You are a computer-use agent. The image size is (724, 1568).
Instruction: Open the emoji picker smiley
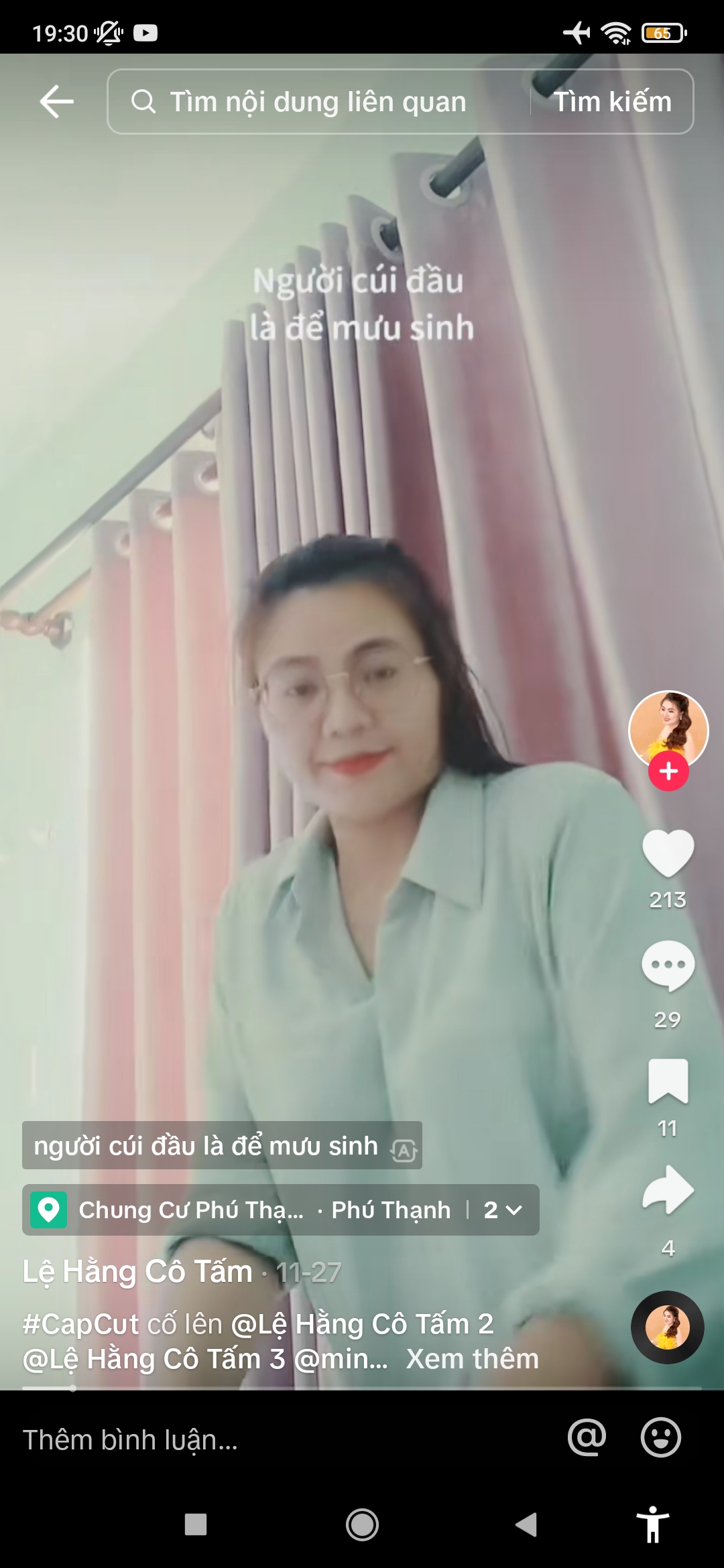[x=660, y=1438]
